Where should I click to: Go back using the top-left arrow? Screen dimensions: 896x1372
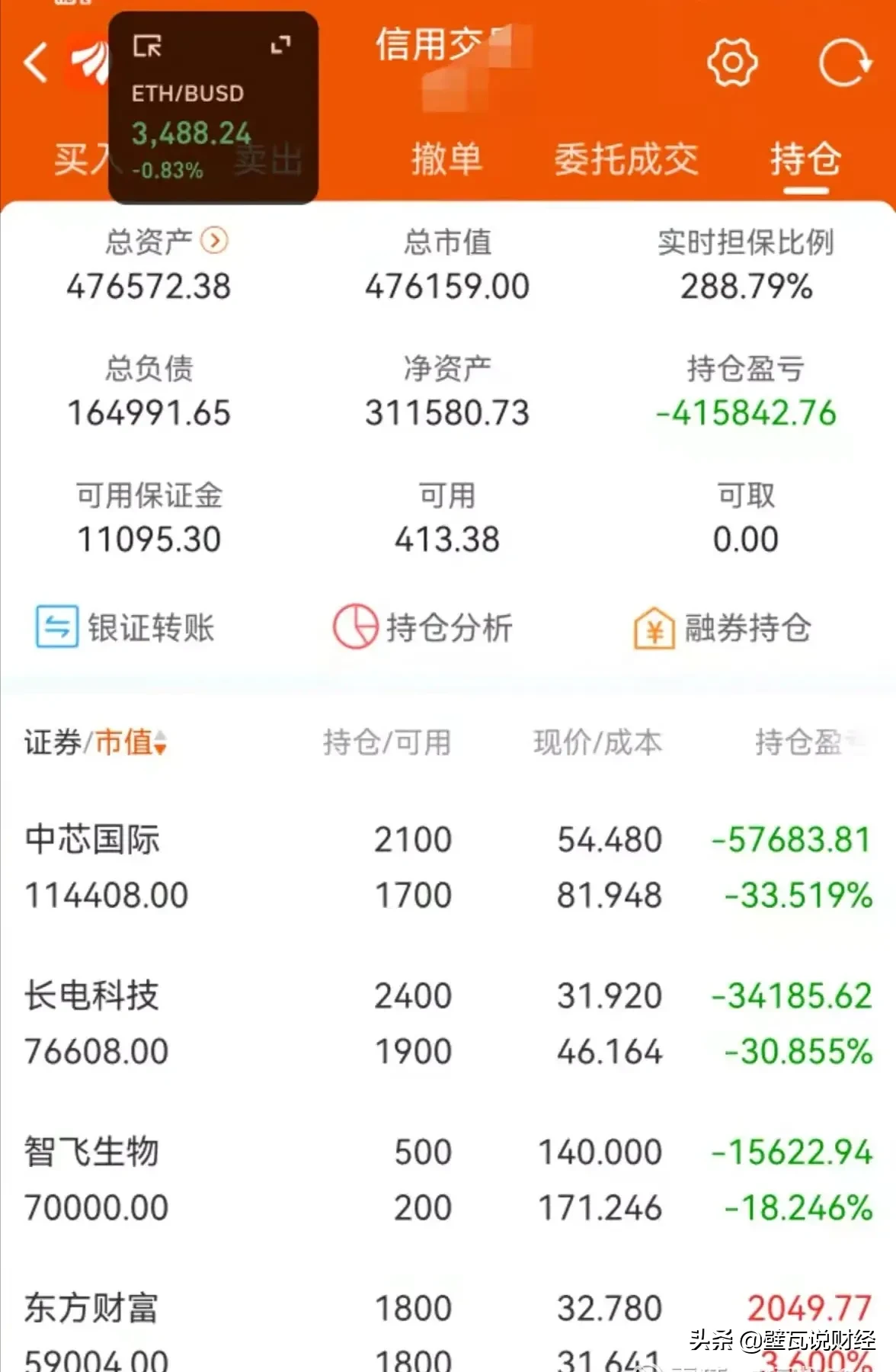pyautogui.click(x=36, y=62)
